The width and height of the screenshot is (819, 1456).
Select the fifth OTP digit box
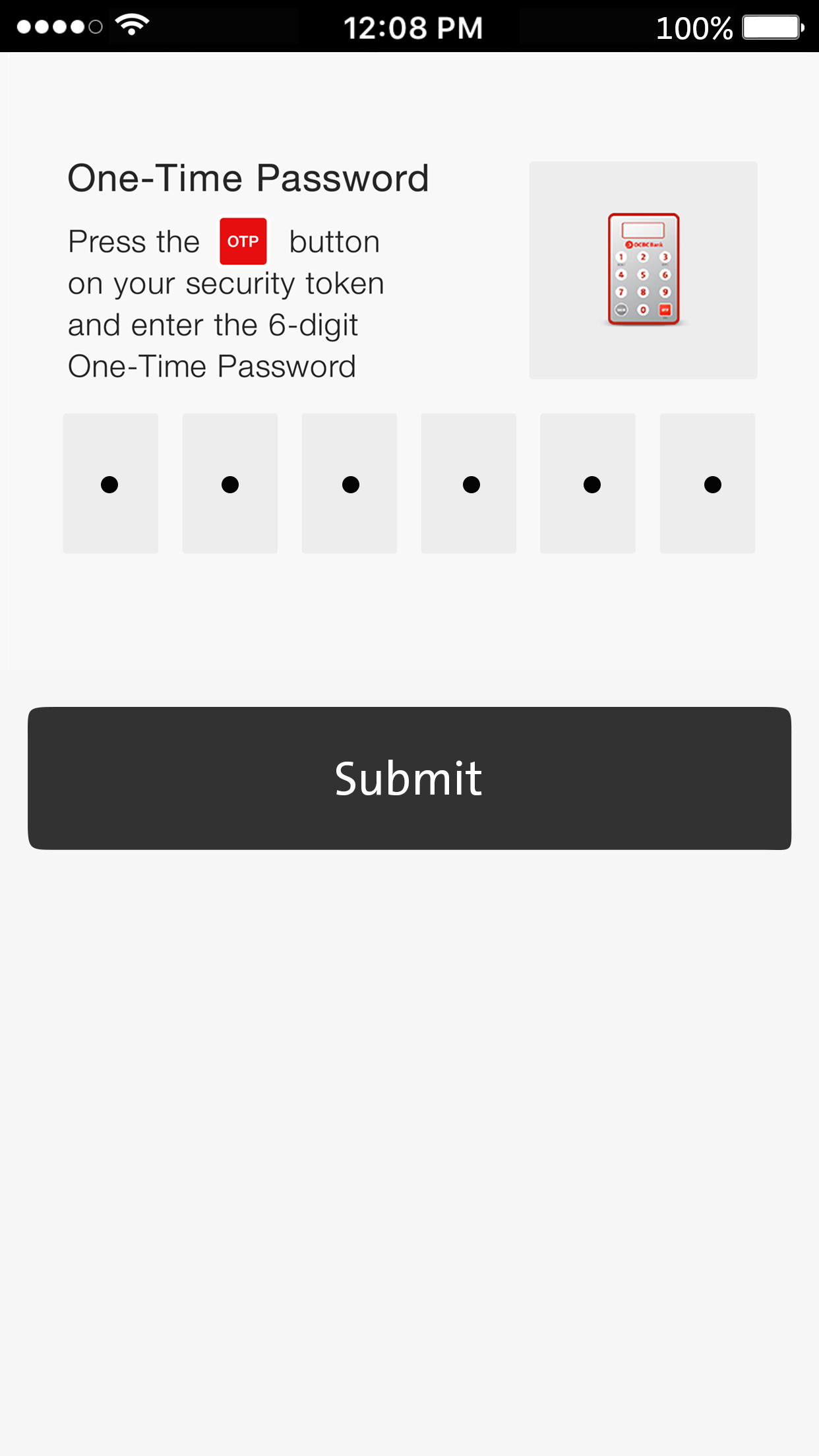(x=588, y=483)
